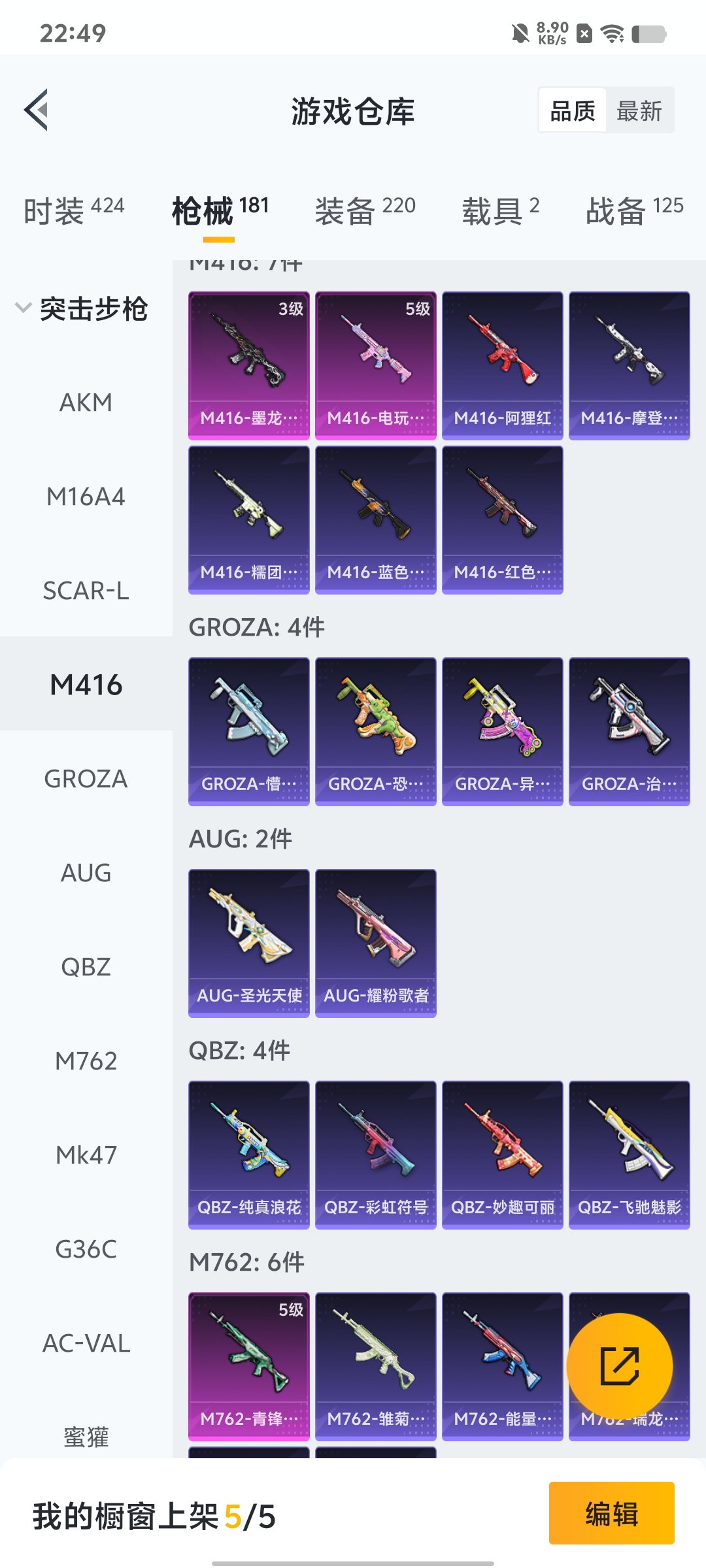Screen dimensions: 706x1568
Task: Switch sorting to 最新
Action: [x=639, y=110]
